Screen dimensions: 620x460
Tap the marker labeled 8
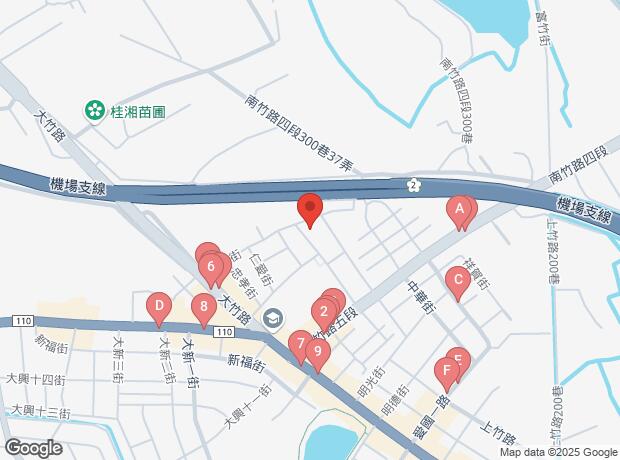coord(204,307)
